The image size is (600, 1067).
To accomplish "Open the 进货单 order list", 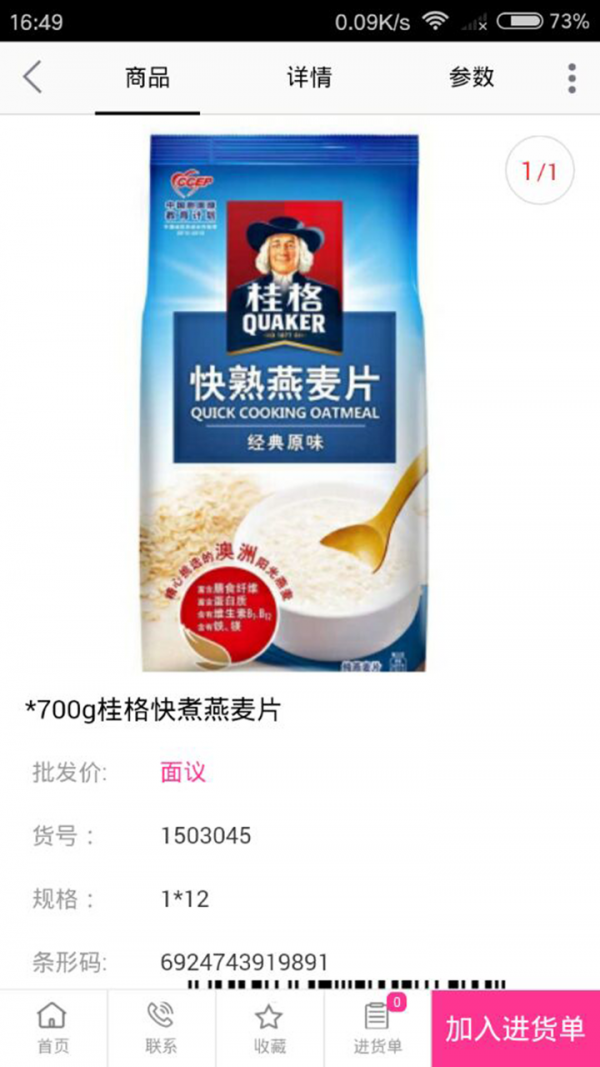I will coord(378,1028).
